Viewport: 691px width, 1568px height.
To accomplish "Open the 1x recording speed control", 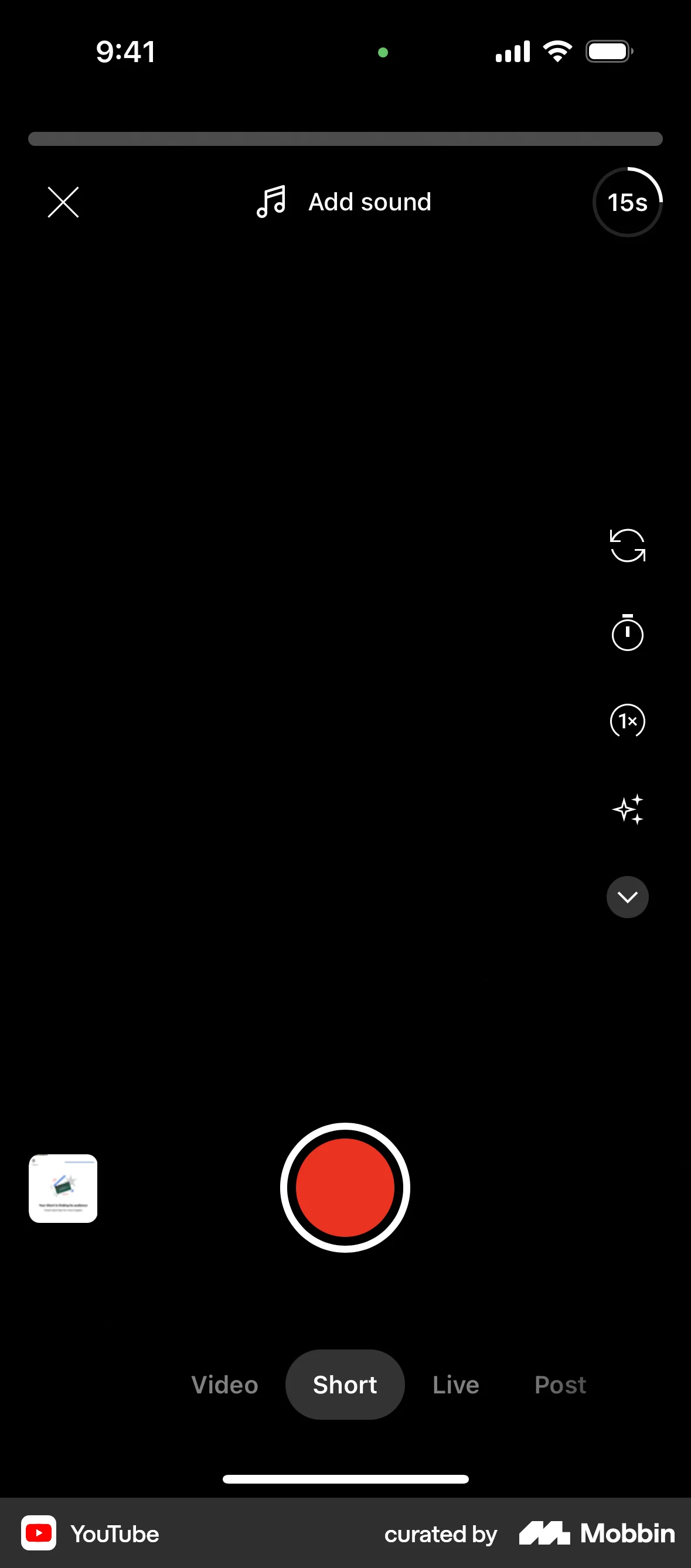I will tap(627, 721).
